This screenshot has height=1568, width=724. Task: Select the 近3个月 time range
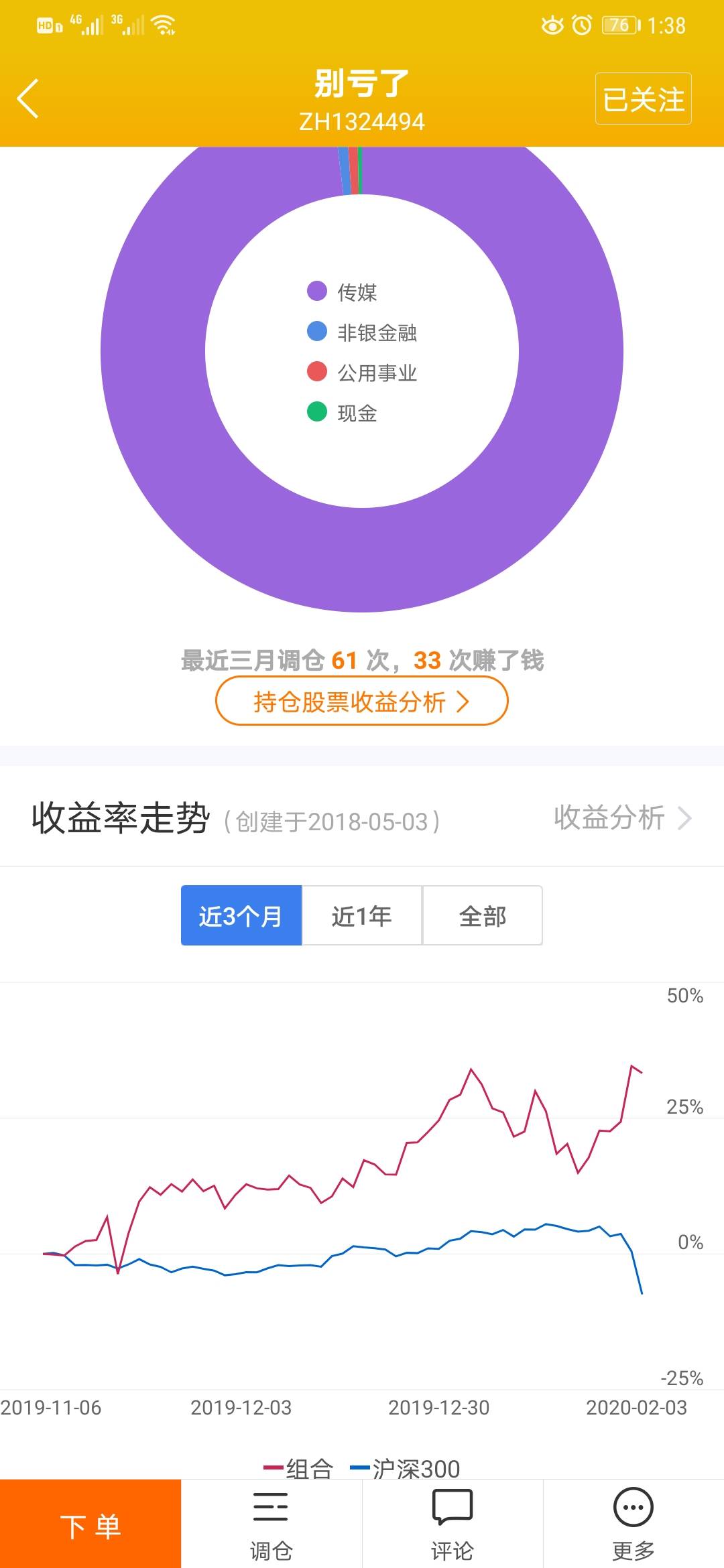[x=241, y=915]
